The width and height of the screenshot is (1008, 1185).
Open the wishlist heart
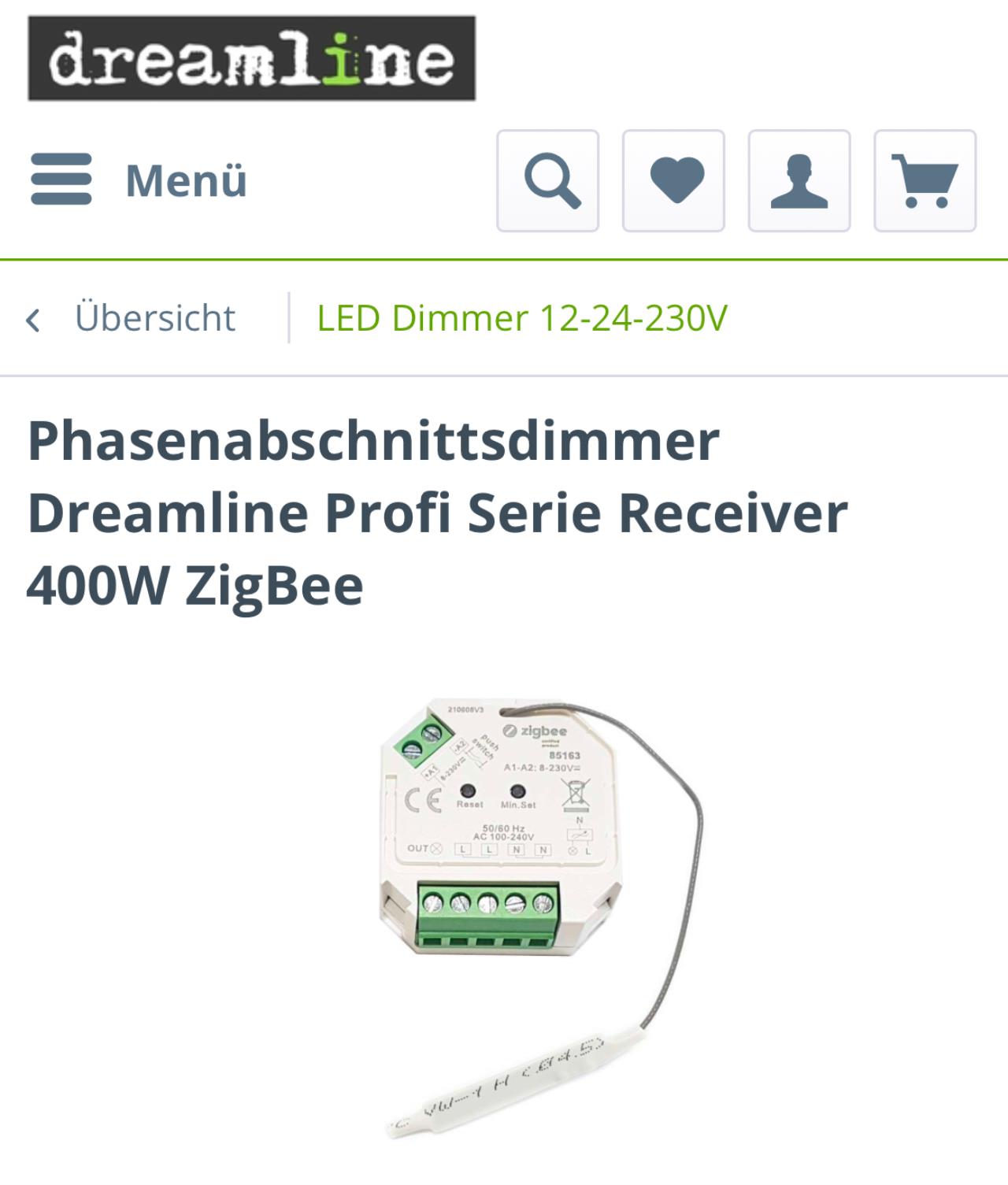tap(673, 181)
